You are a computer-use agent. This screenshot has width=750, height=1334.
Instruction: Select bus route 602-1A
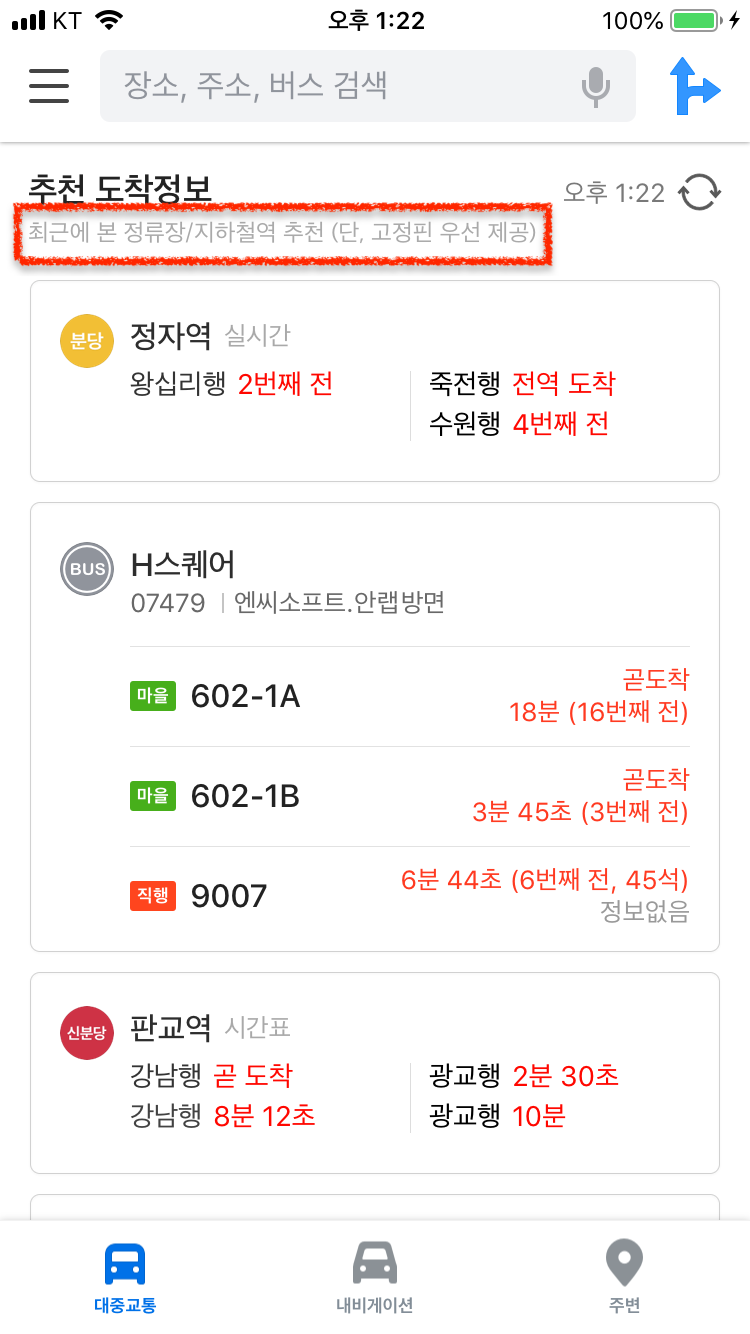point(409,696)
